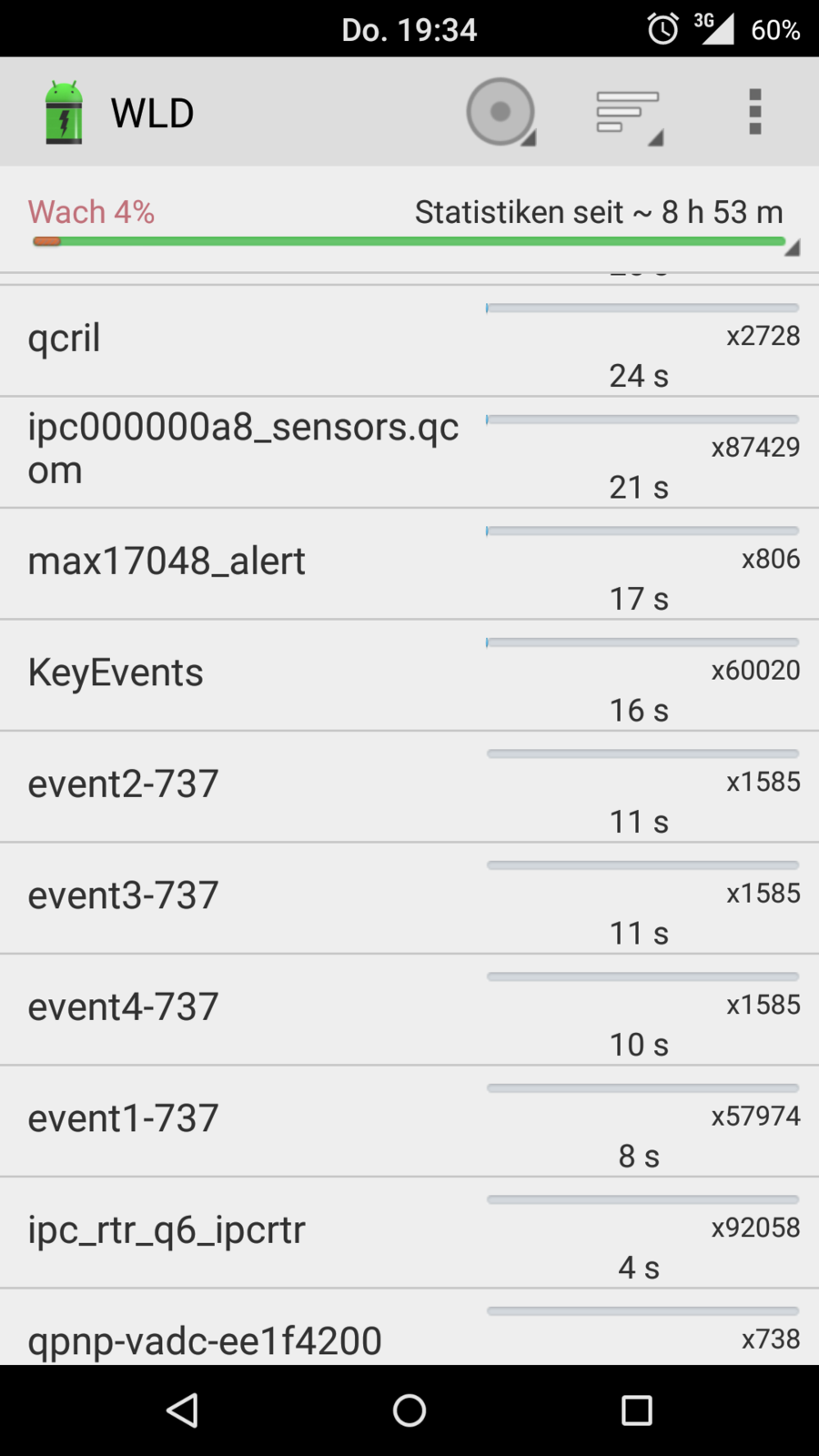Viewport: 819px width, 1456px height.
Task: Open the recent apps overview
Action: (636, 1410)
